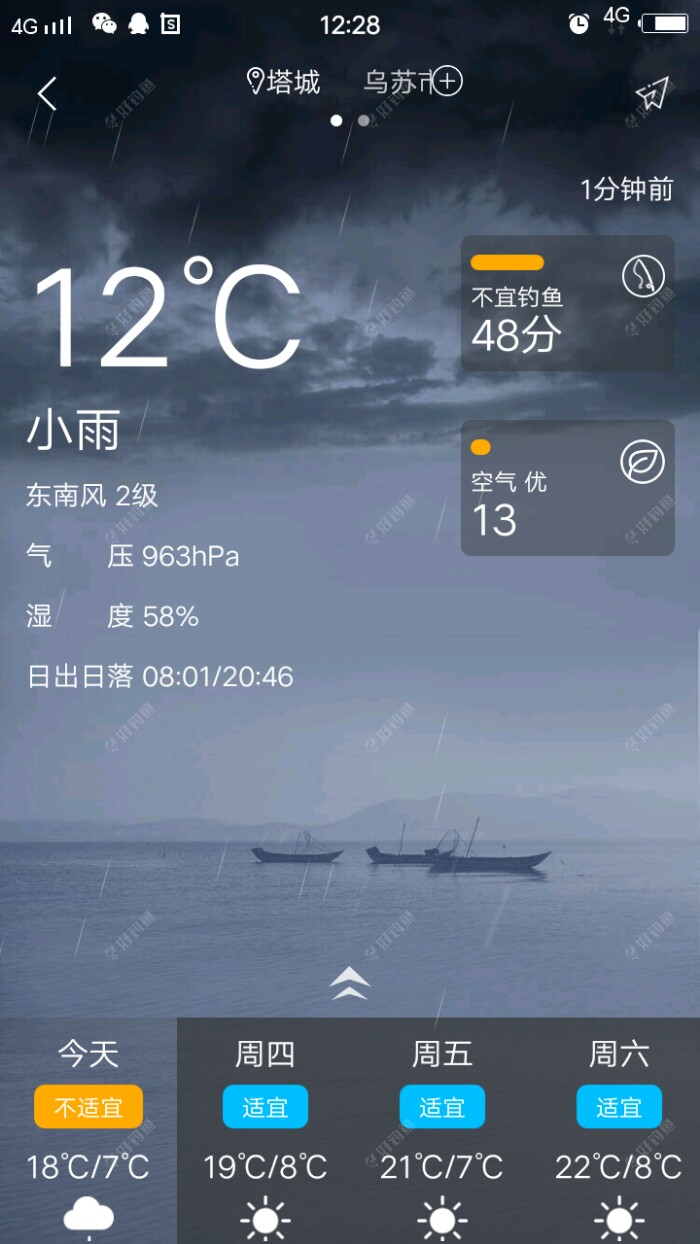Share the weather via the paper plane icon
700x1244 pixels.
click(651, 94)
